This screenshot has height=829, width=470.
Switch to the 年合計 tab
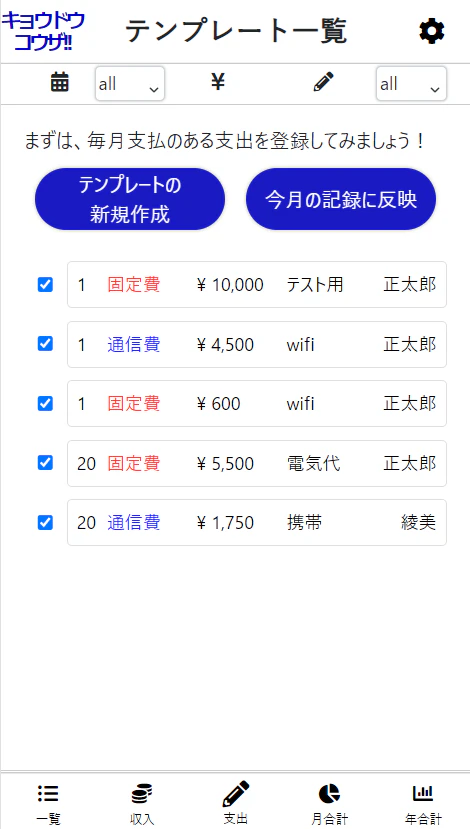(422, 804)
